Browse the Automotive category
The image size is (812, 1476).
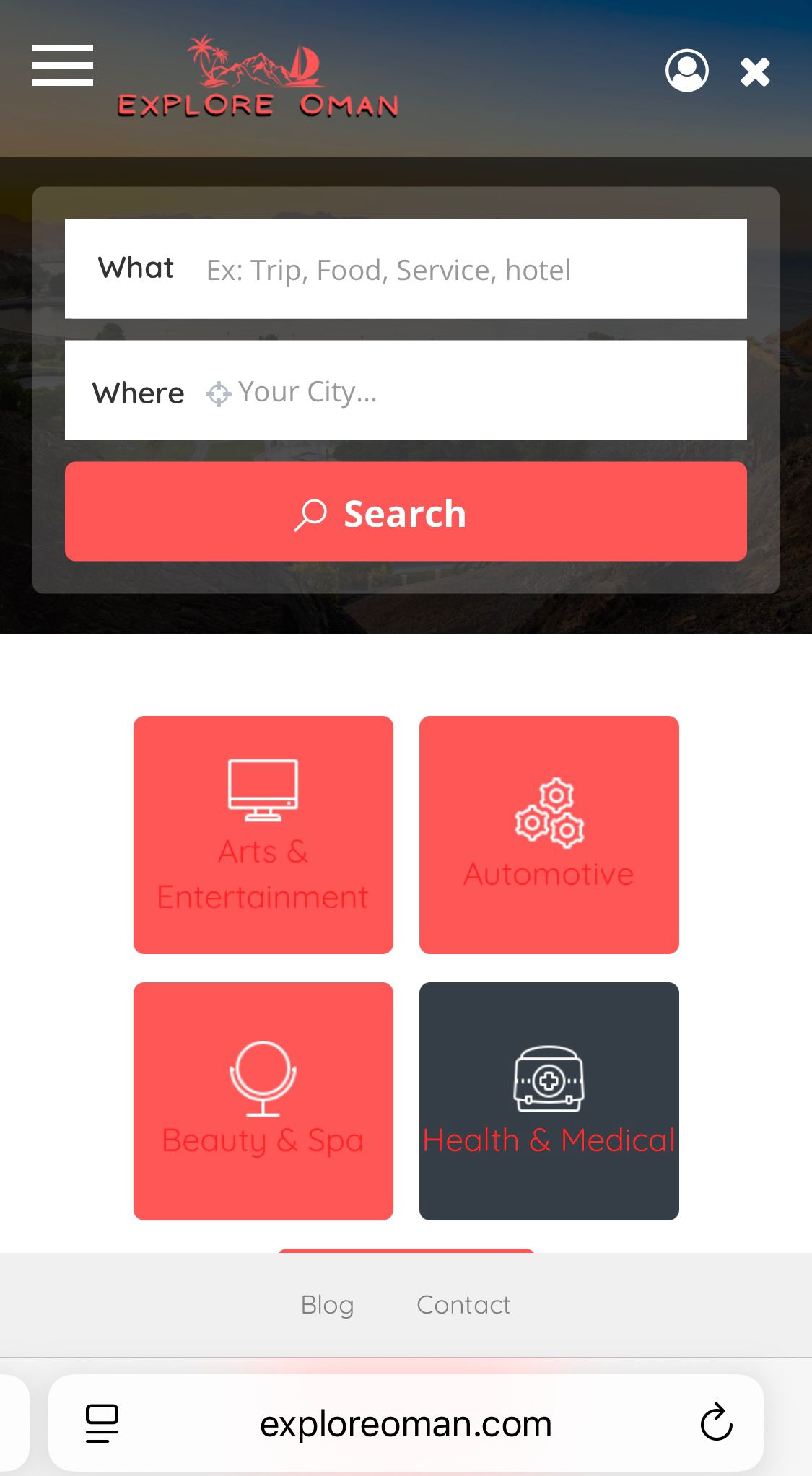point(549,834)
